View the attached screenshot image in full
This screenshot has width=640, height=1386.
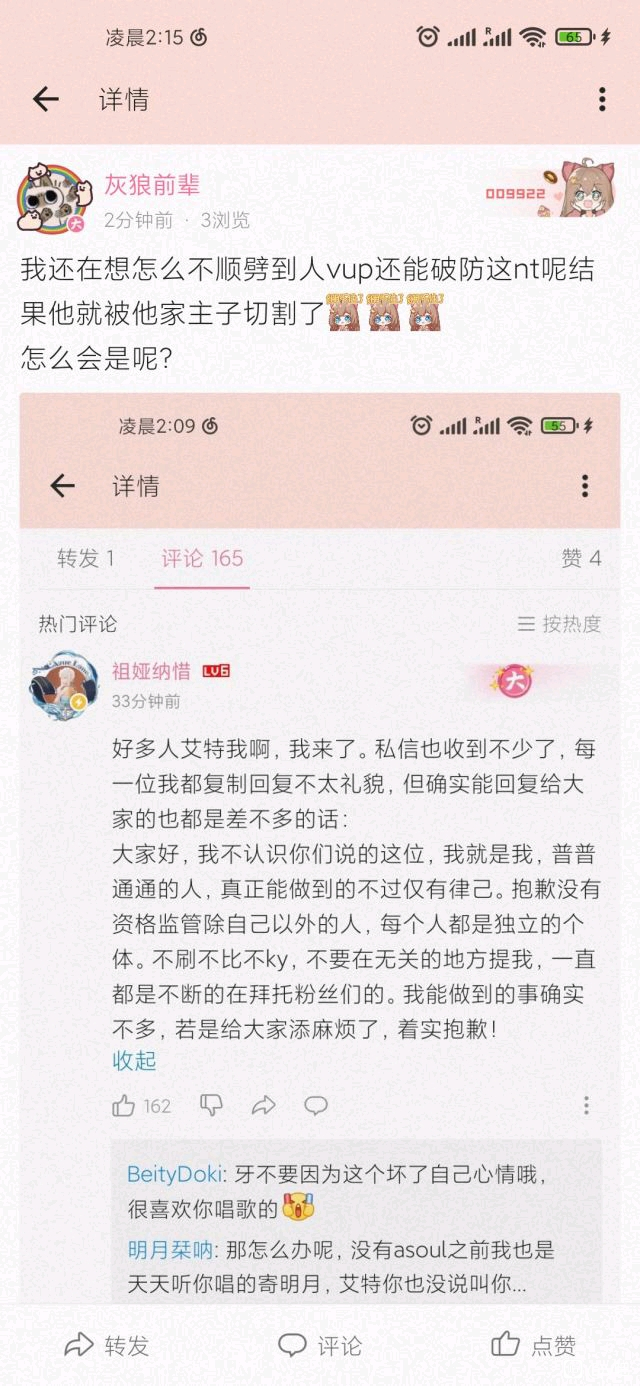[320, 850]
